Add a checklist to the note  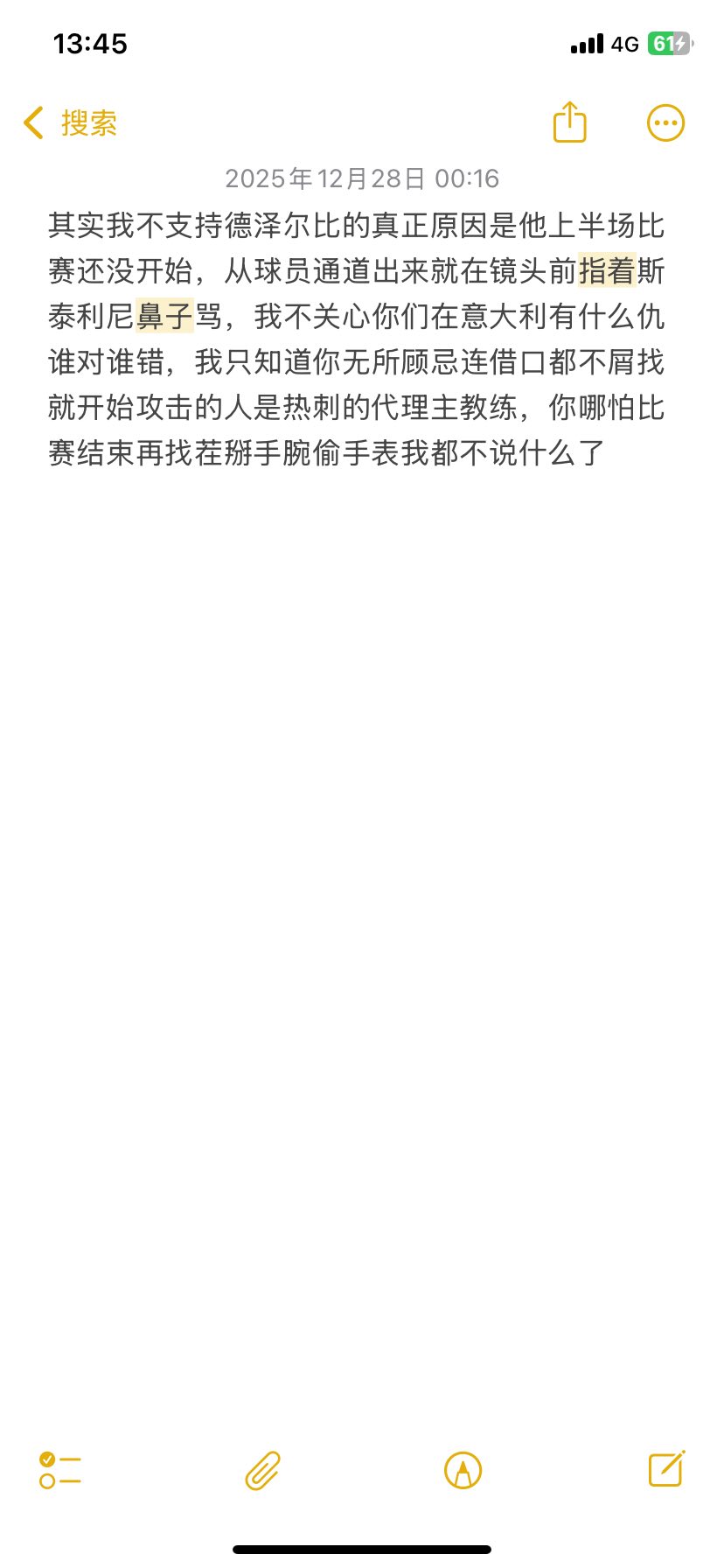pos(60,1470)
